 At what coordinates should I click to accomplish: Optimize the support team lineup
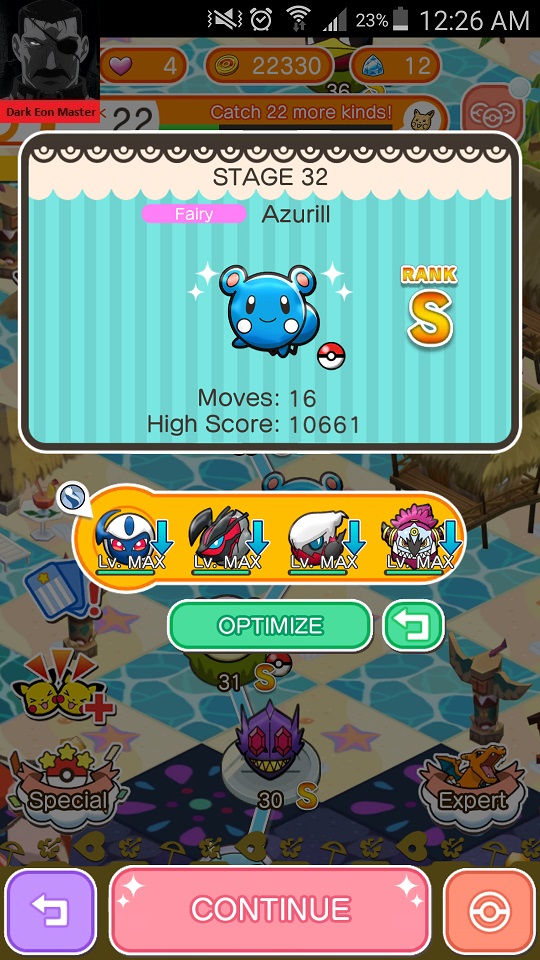[x=270, y=626]
